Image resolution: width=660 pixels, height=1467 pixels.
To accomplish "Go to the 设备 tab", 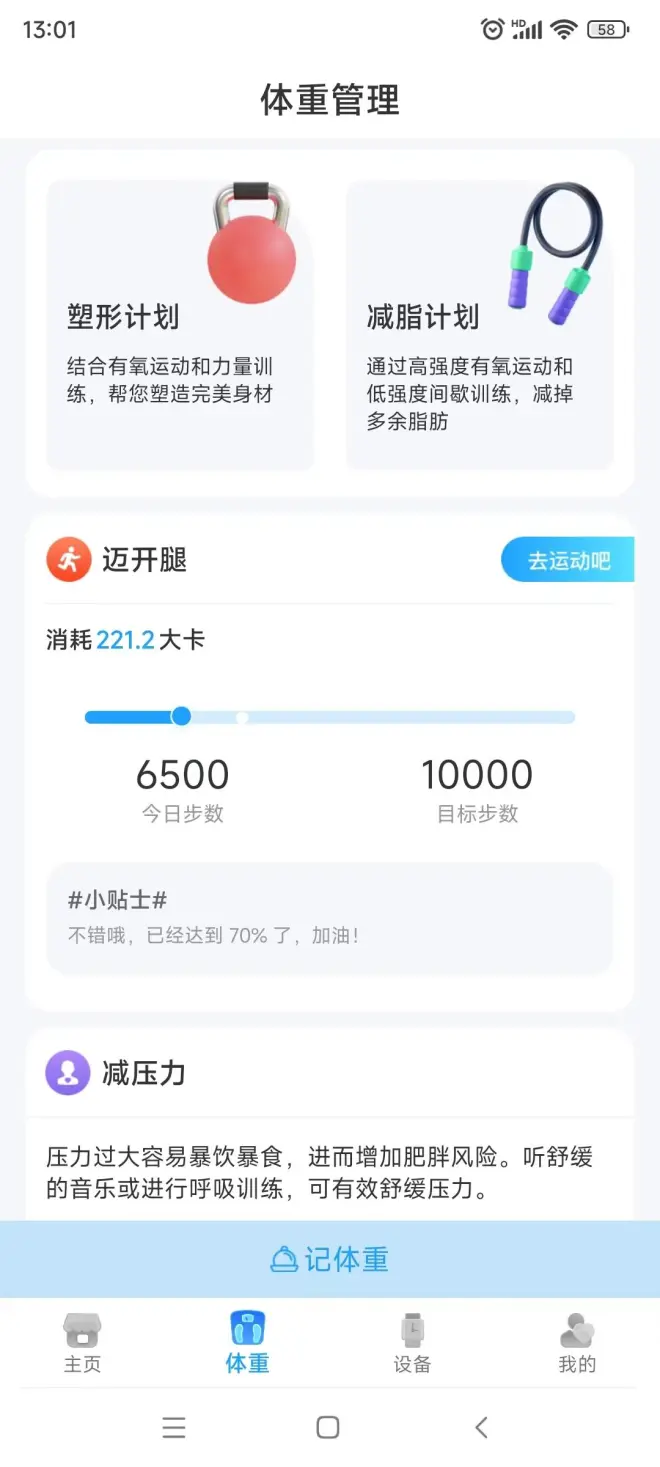I will 412,1343.
